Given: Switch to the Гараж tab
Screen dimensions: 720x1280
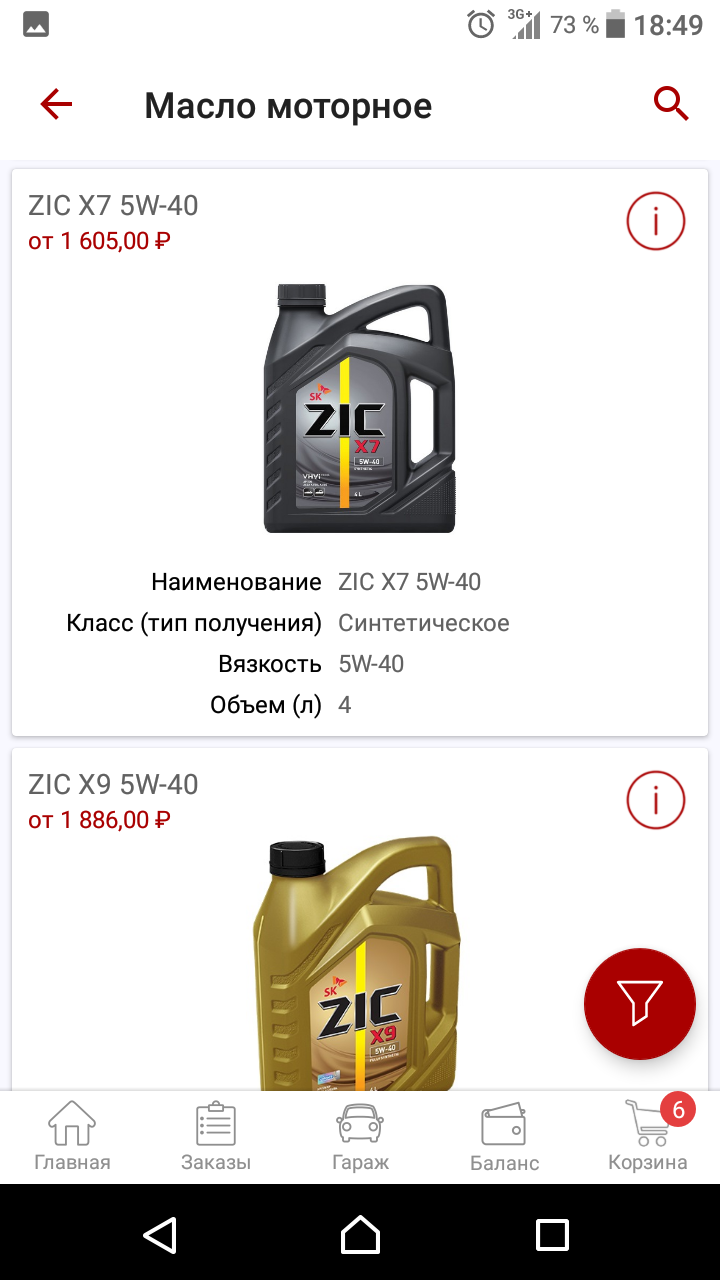Looking at the screenshot, I should 360,1137.
